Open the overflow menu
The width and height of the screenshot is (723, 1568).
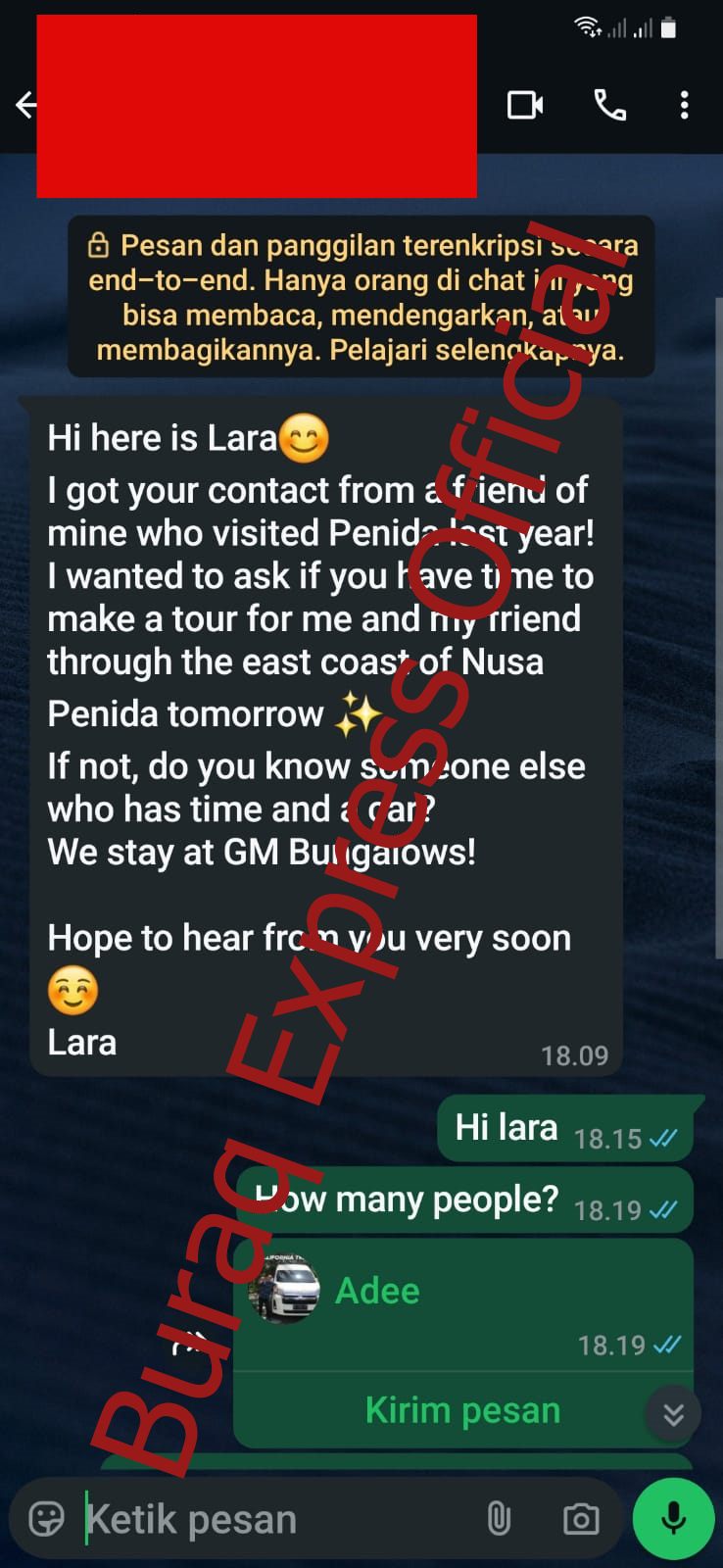(x=684, y=105)
